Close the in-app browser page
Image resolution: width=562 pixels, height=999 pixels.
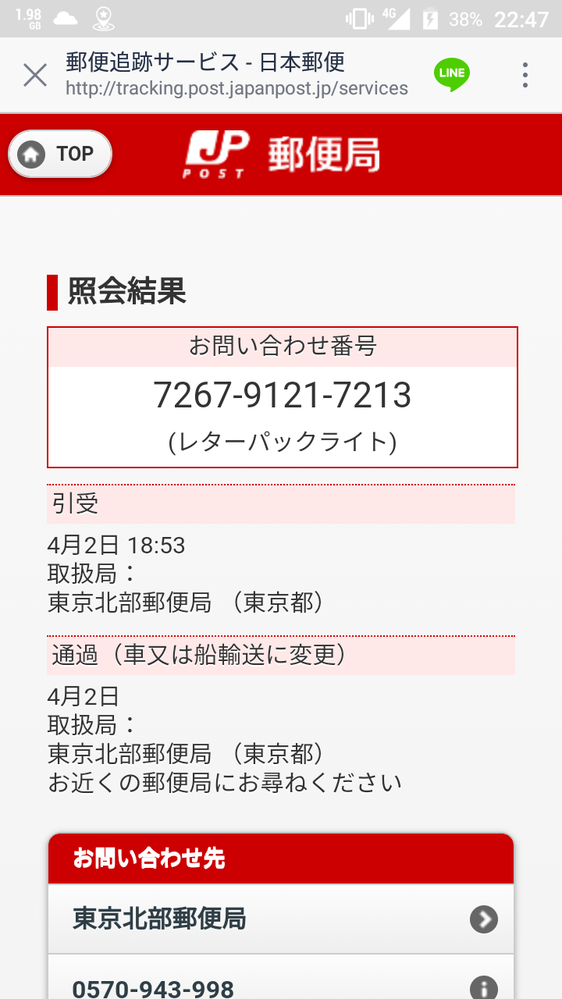(35, 75)
